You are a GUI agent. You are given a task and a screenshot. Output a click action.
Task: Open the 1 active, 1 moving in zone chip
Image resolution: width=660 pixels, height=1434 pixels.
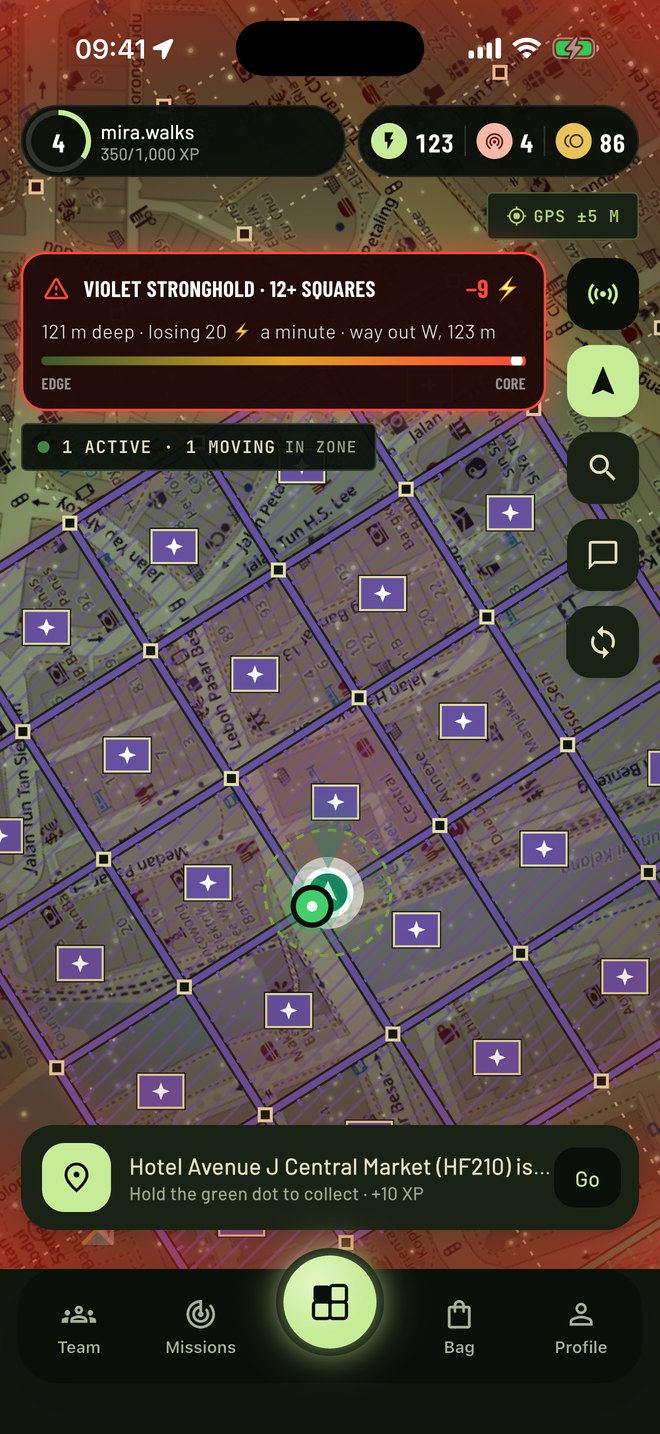198,447
